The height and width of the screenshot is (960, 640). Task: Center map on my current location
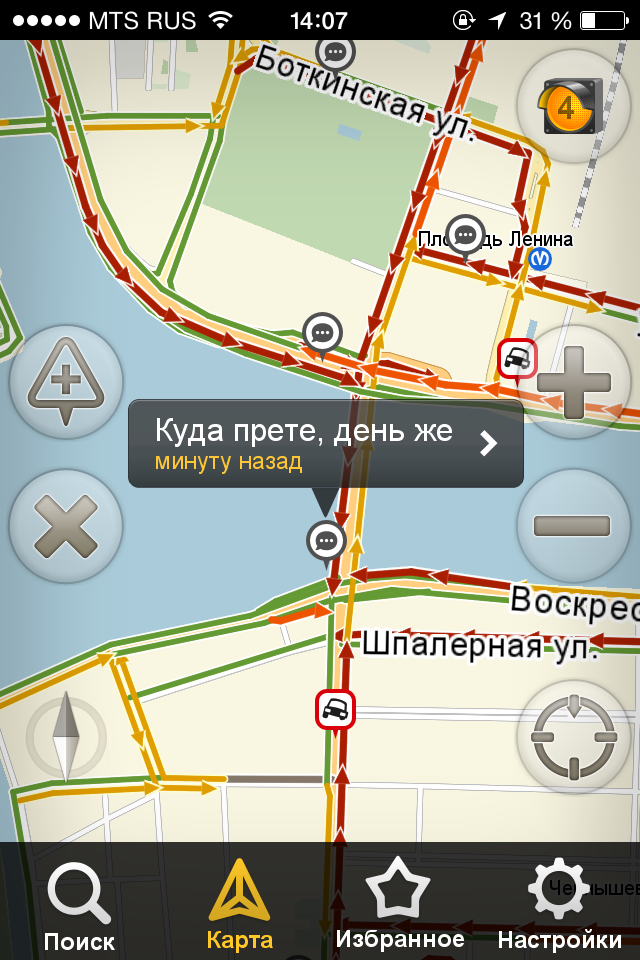pos(572,739)
